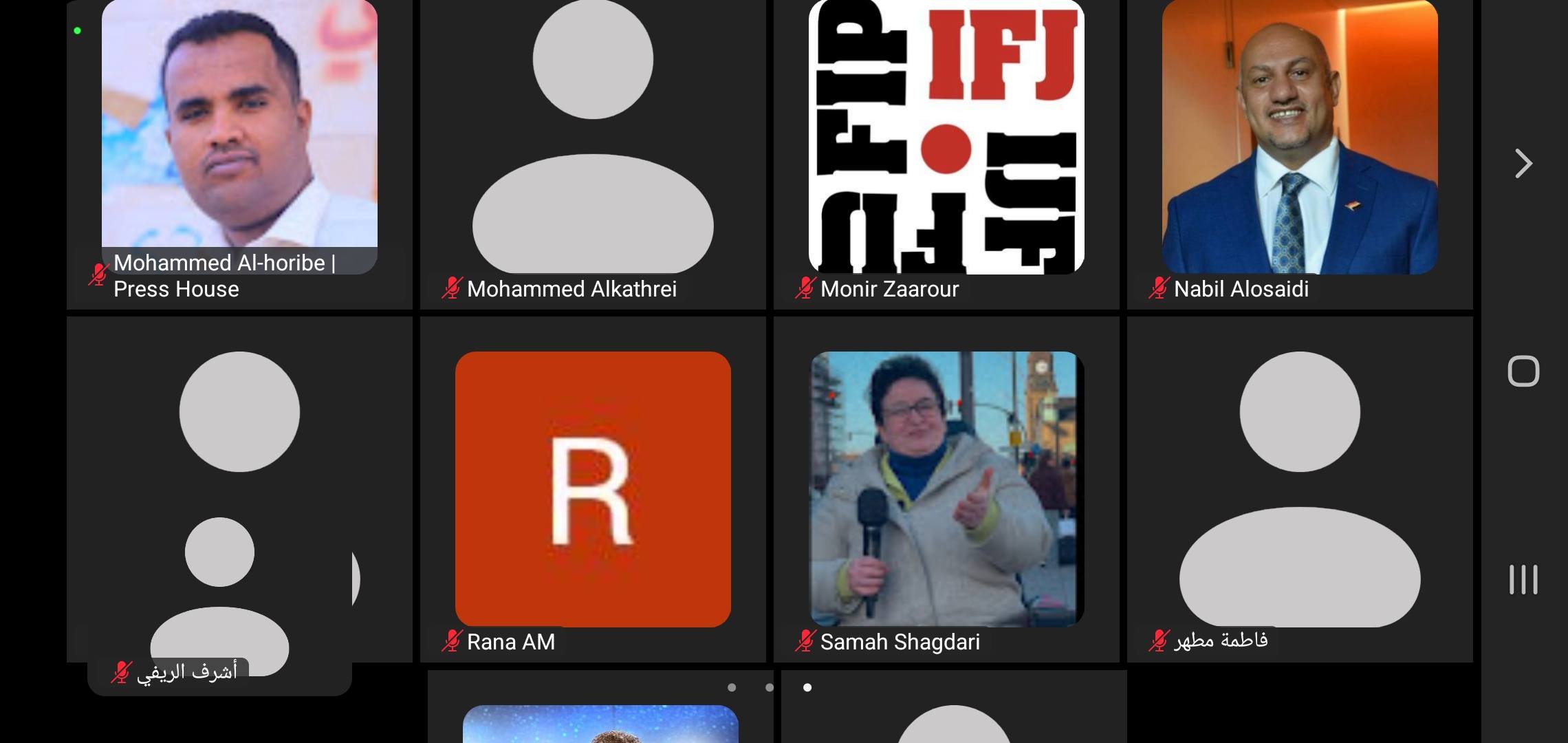Go to the home screen
The height and width of the screenshot is (743, 1568).
tap(1523, 371)
